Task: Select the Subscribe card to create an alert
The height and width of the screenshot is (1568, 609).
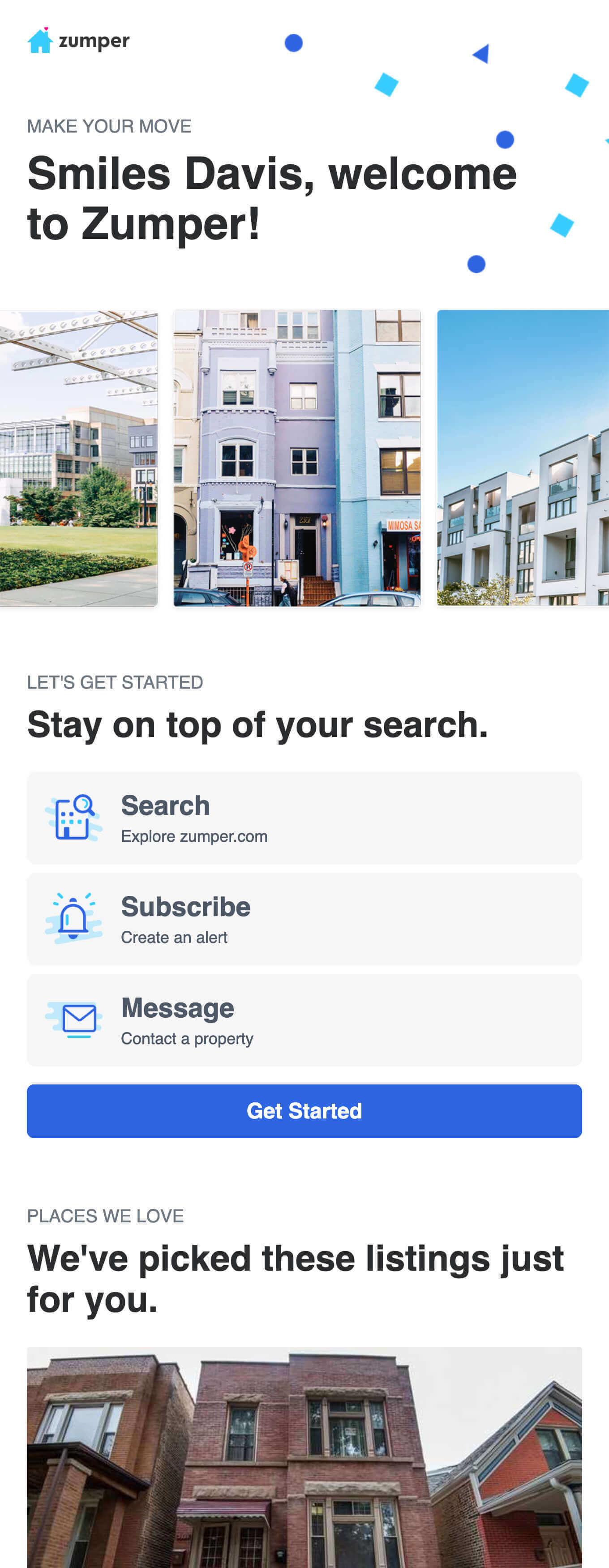Action: (x=304, y=918)
